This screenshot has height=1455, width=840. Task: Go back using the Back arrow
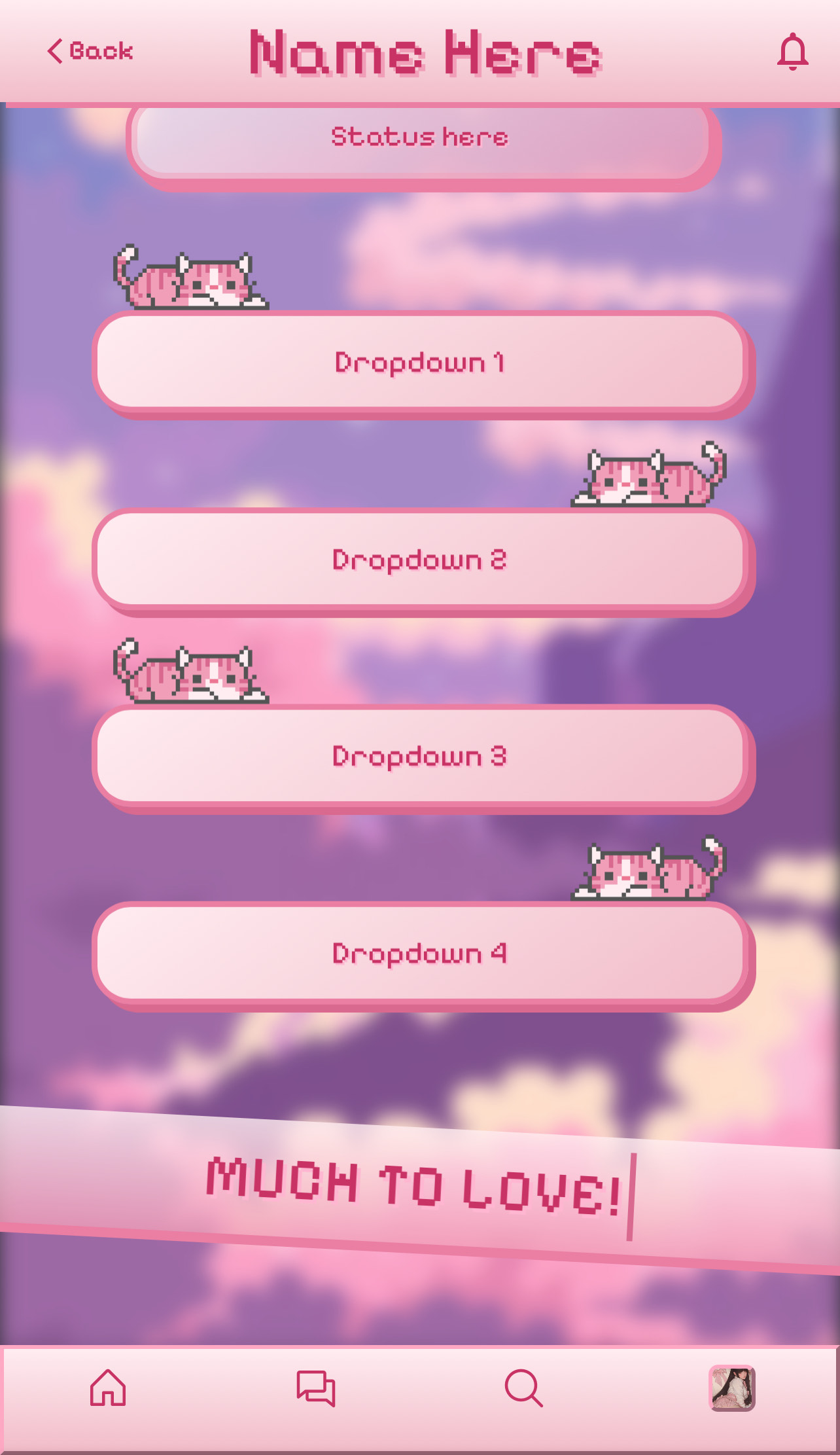tap(90, 51)
